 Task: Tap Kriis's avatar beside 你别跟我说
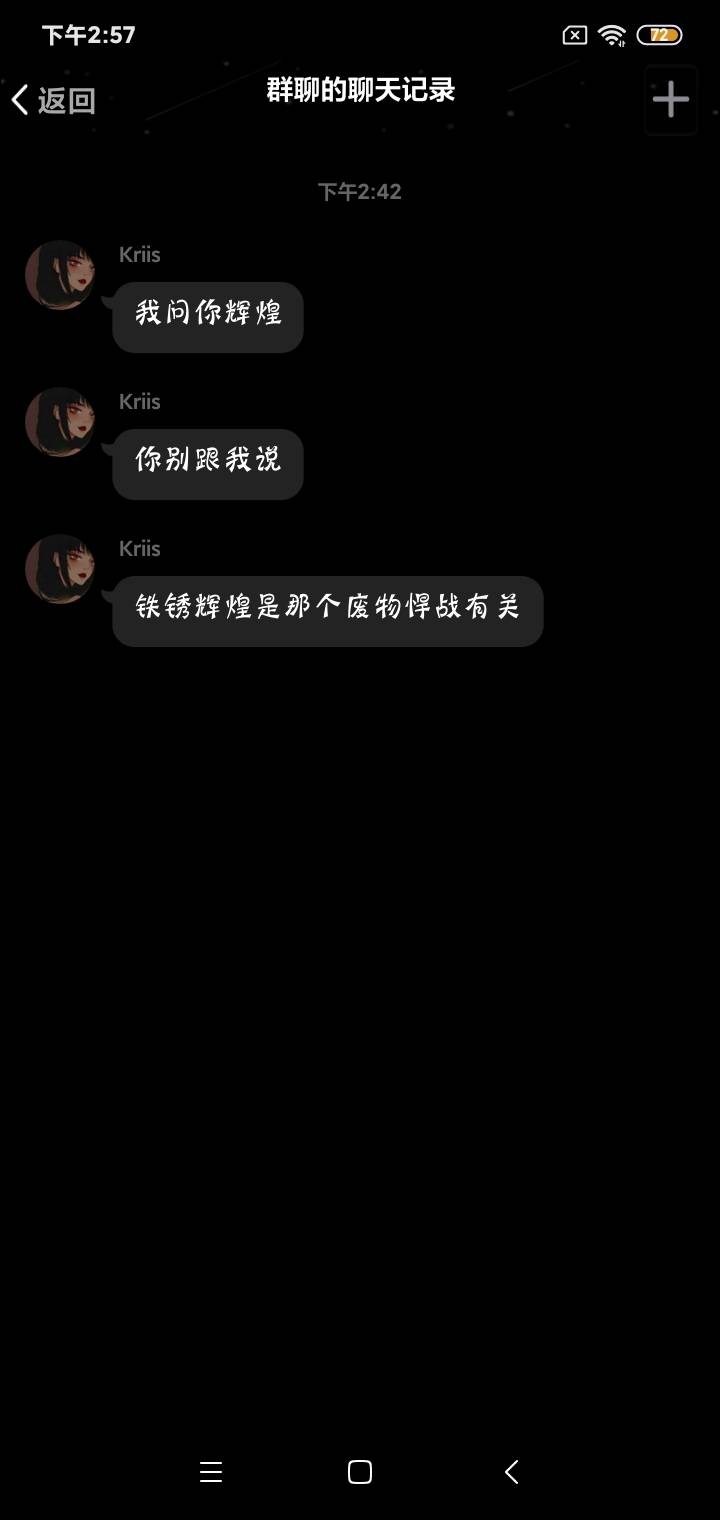(x=60, y=422)
